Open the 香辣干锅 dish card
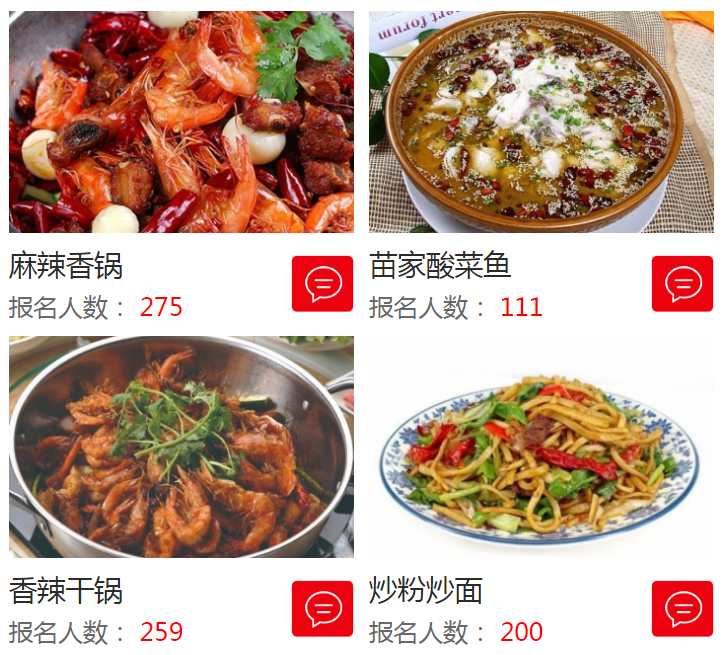Screen dimensions: 726x655 pyautogui.click(x=181, y=447)
